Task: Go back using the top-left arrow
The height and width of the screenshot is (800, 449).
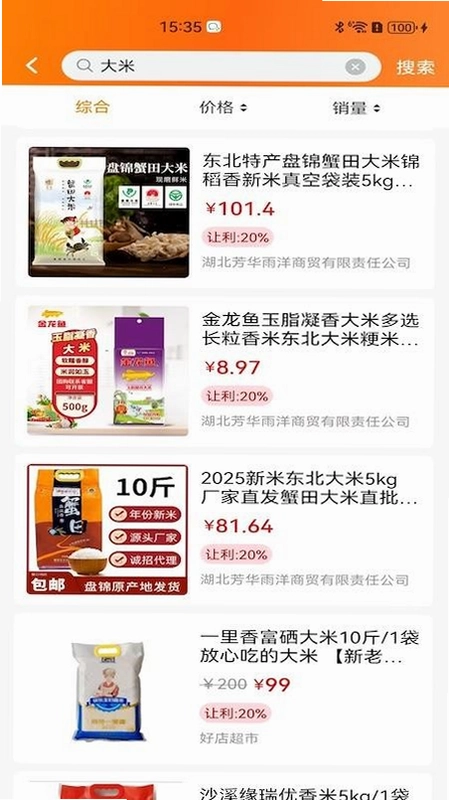Action: point(32,66)
